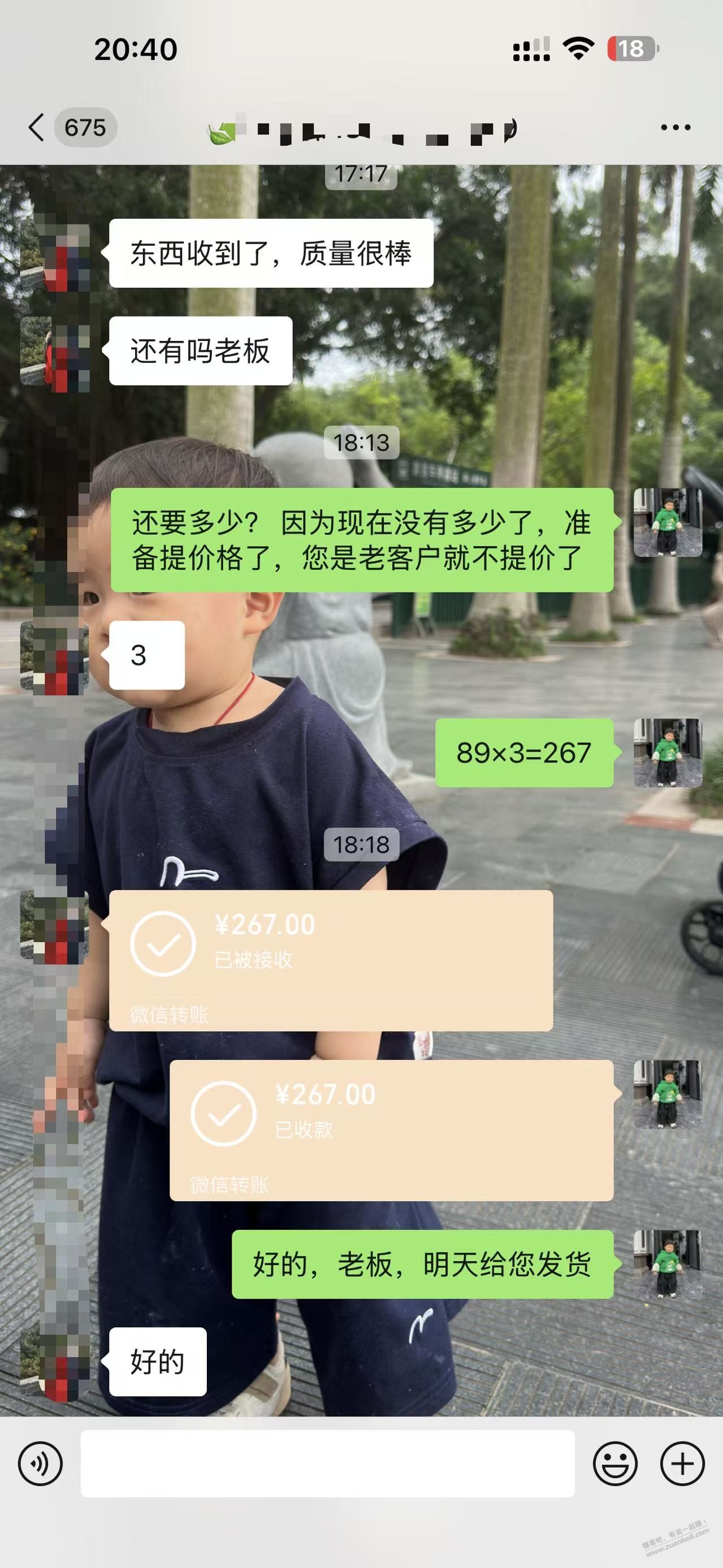Tap the avatar beside the 89×3=267 message
Viewport: 723px width, 1568px height.
point(668,753)
